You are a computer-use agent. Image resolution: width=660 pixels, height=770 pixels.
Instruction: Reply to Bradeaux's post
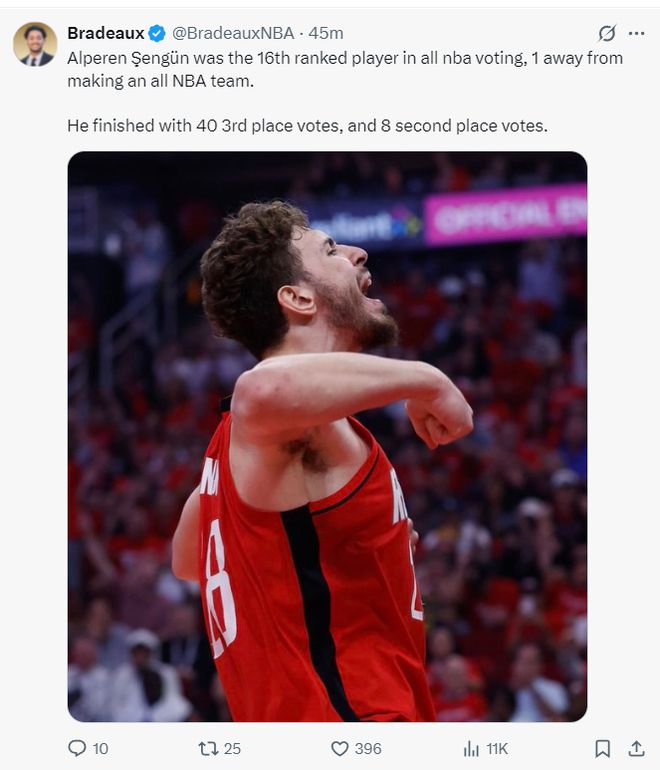(77, 748)
